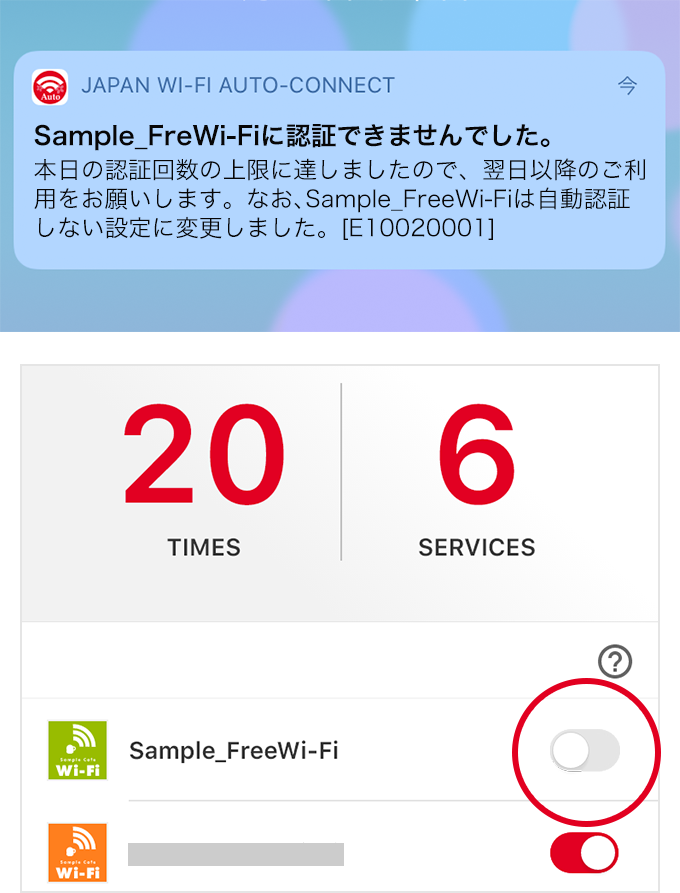
Task: Enable the Sample_FreeWi-Fi auto-connect switch
Action: 585,751
